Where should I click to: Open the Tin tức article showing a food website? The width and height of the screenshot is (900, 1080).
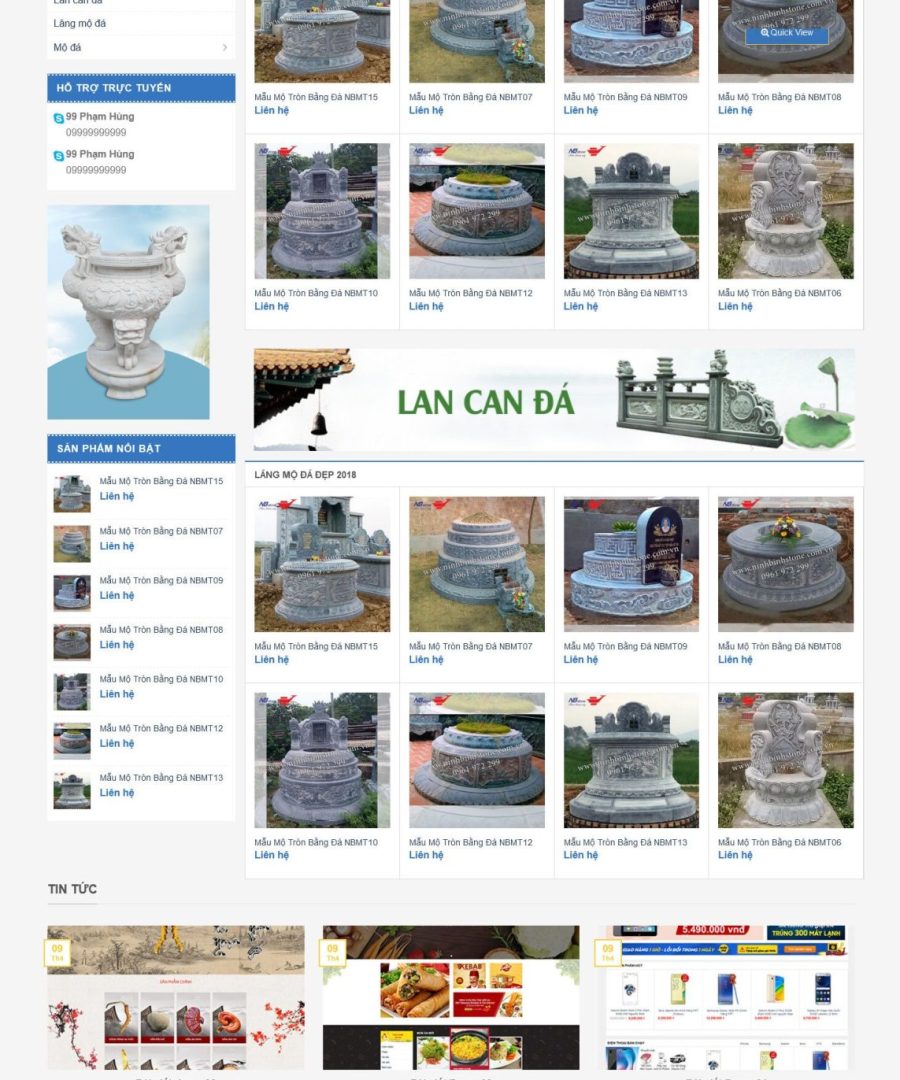450,997
